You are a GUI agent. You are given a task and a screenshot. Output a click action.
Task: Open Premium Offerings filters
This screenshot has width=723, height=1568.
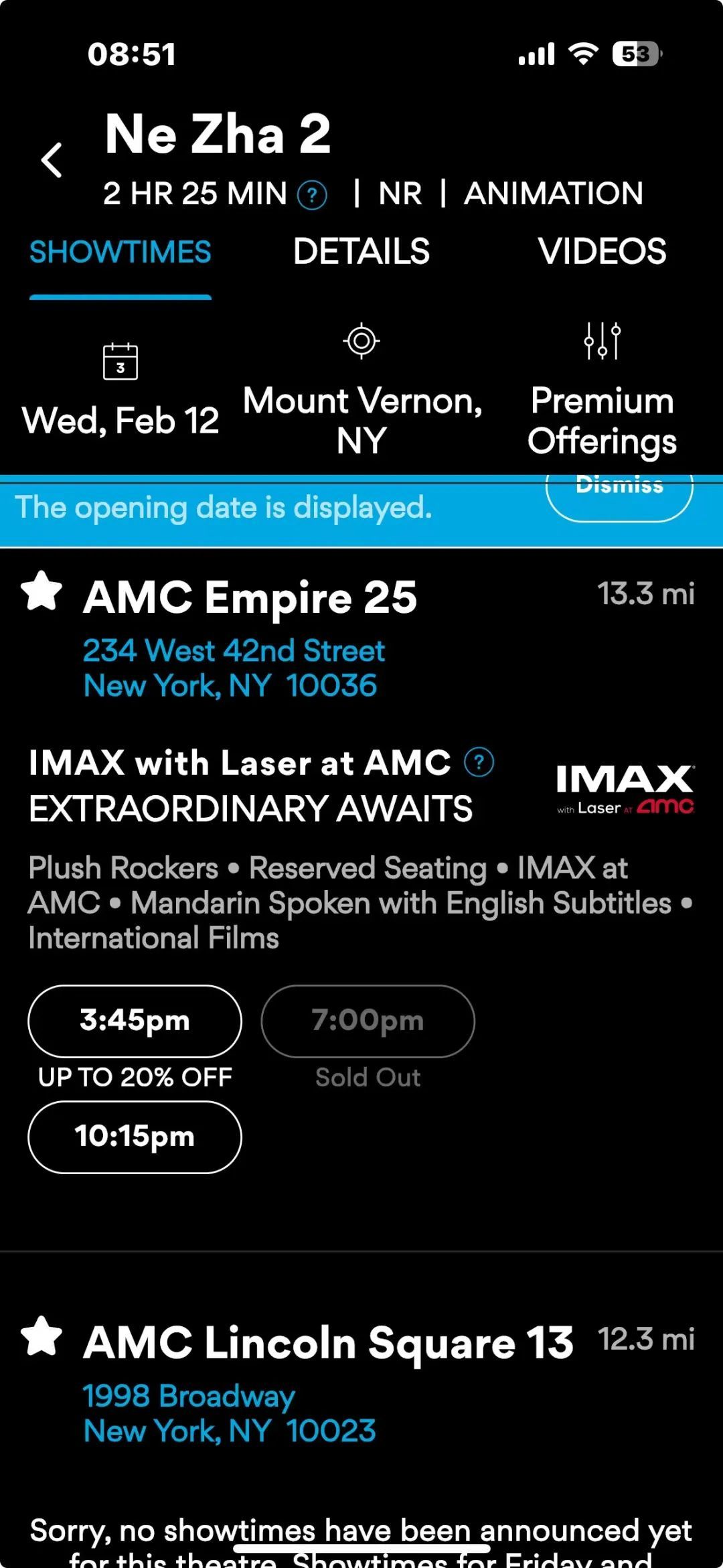[x=602, y=392]
